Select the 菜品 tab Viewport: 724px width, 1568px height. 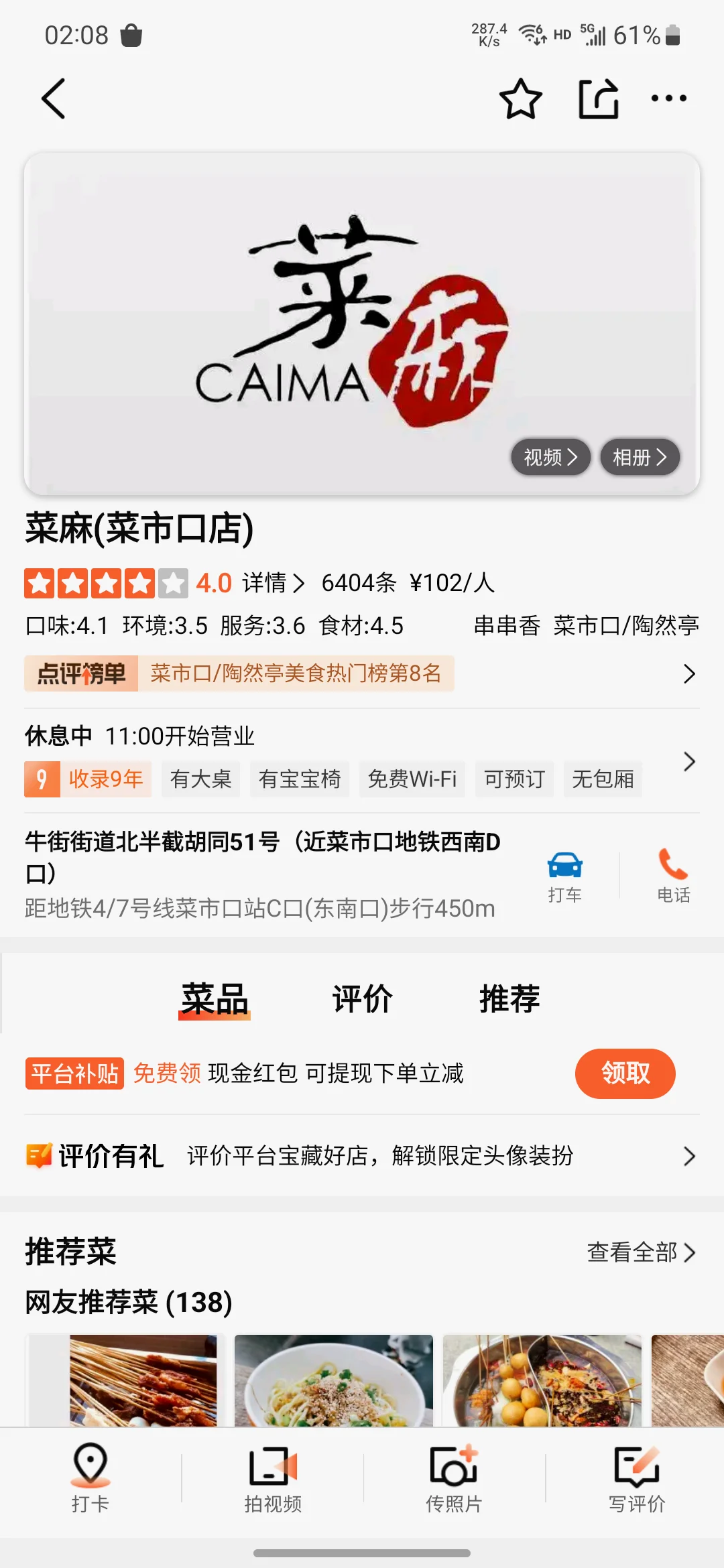point(215,999)
